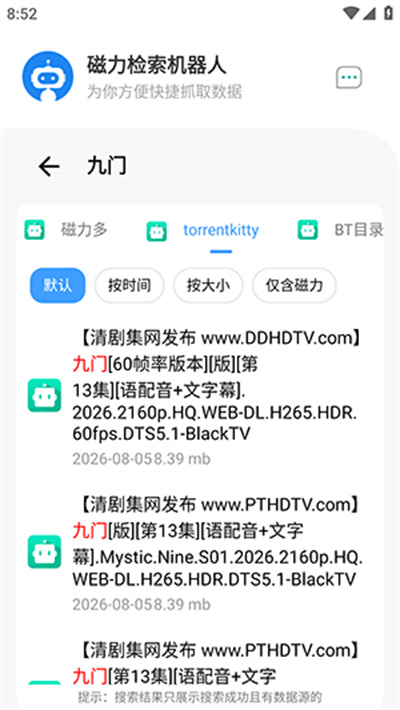The height and width of the screenshot is (710, 400).
Task: Open the PTHDTV result with Mystic.Nine.S01
Action: click(x=199, y=552)
